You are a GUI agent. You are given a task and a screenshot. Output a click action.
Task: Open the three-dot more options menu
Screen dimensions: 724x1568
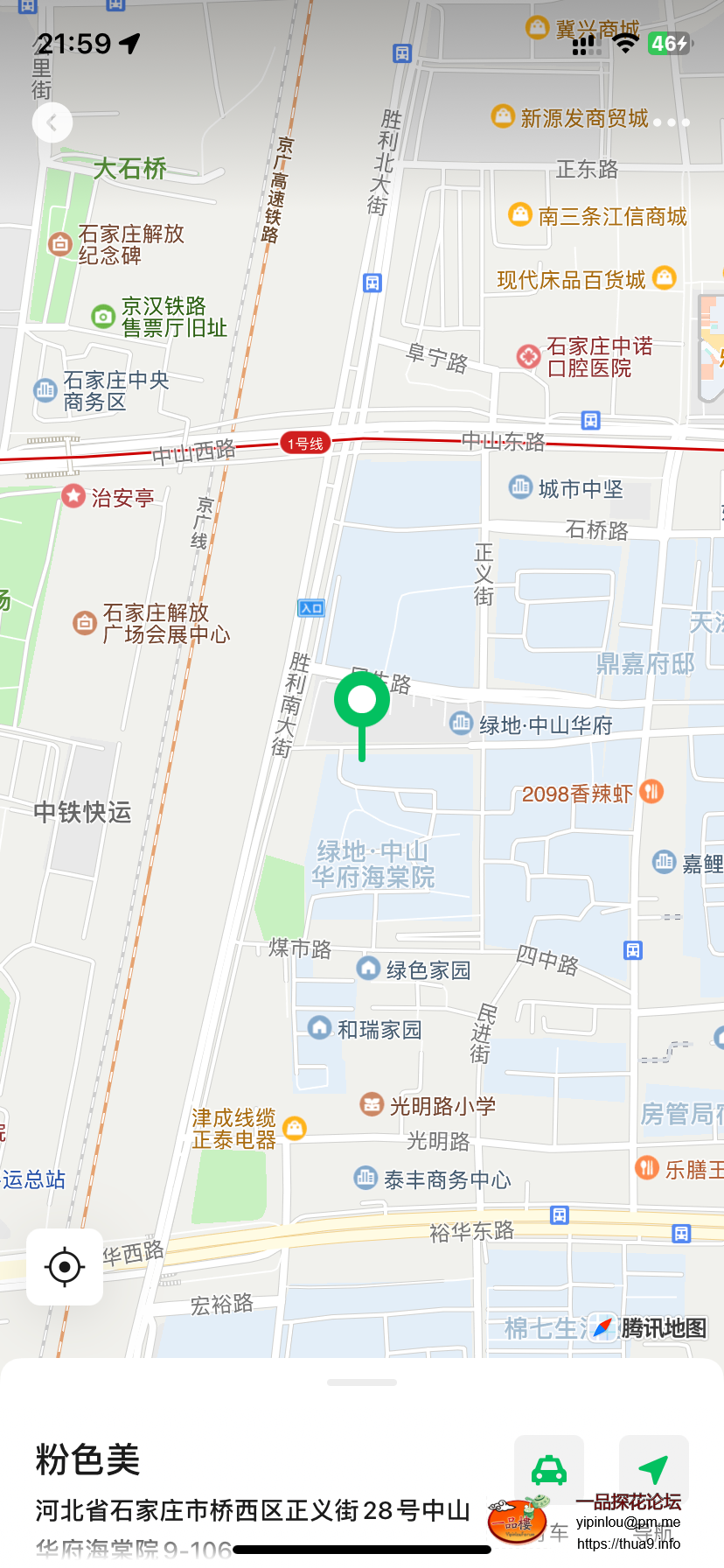coord(671,122)
